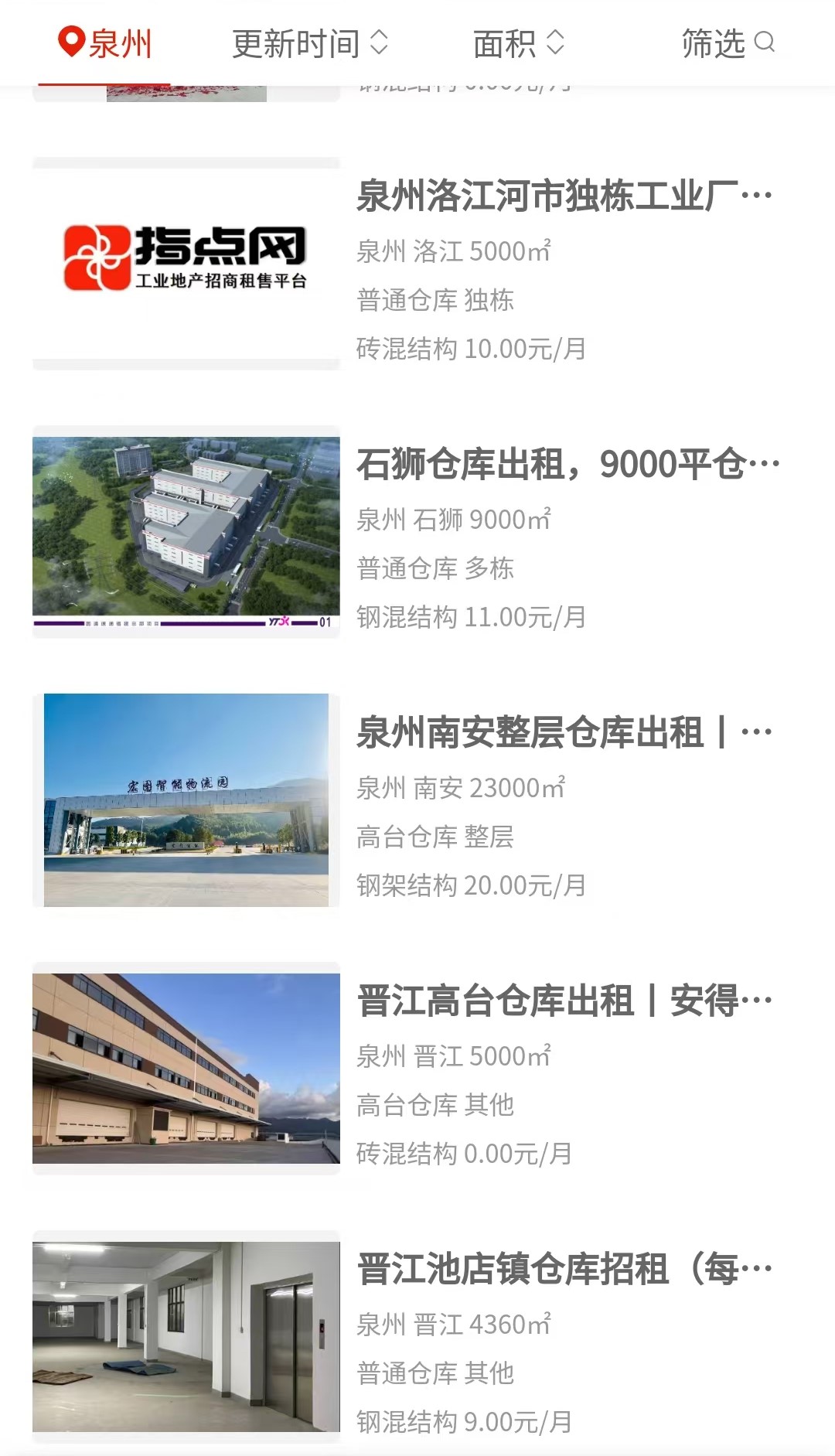Sort listings by 更新时间
Viewport: 835px width, 1456px height.
[x=310, y=43]
